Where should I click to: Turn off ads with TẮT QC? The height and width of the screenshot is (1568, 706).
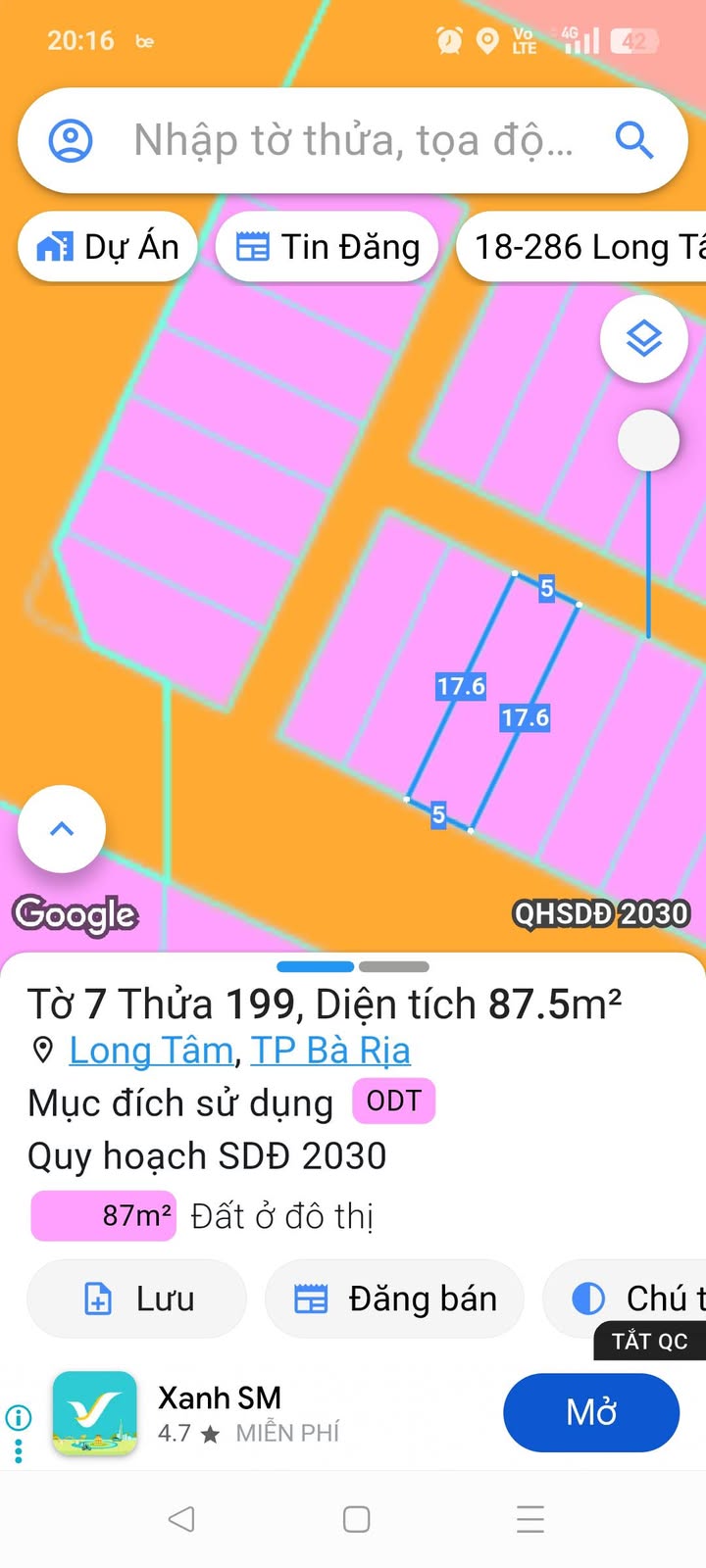[650, 1342]
